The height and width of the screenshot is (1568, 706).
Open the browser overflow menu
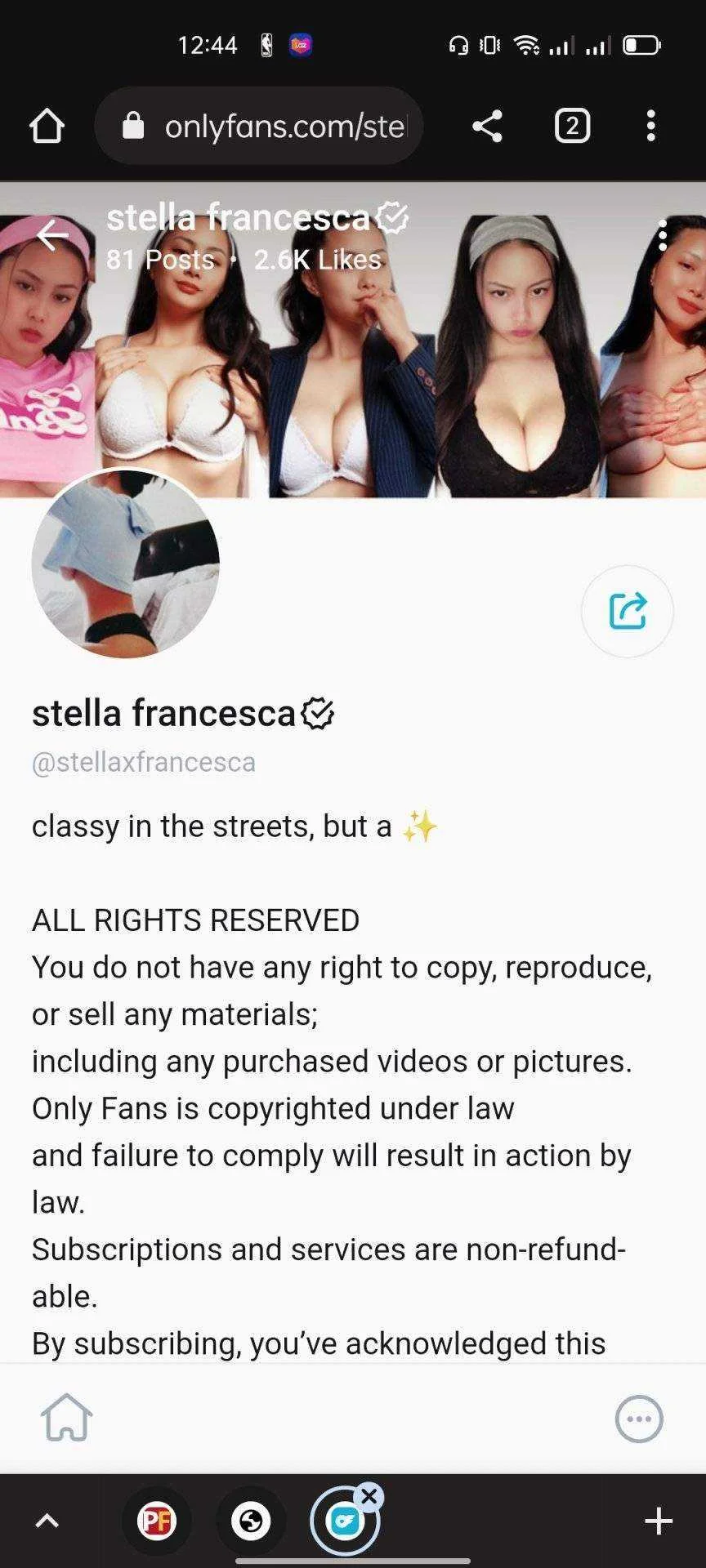pos(650,127)
